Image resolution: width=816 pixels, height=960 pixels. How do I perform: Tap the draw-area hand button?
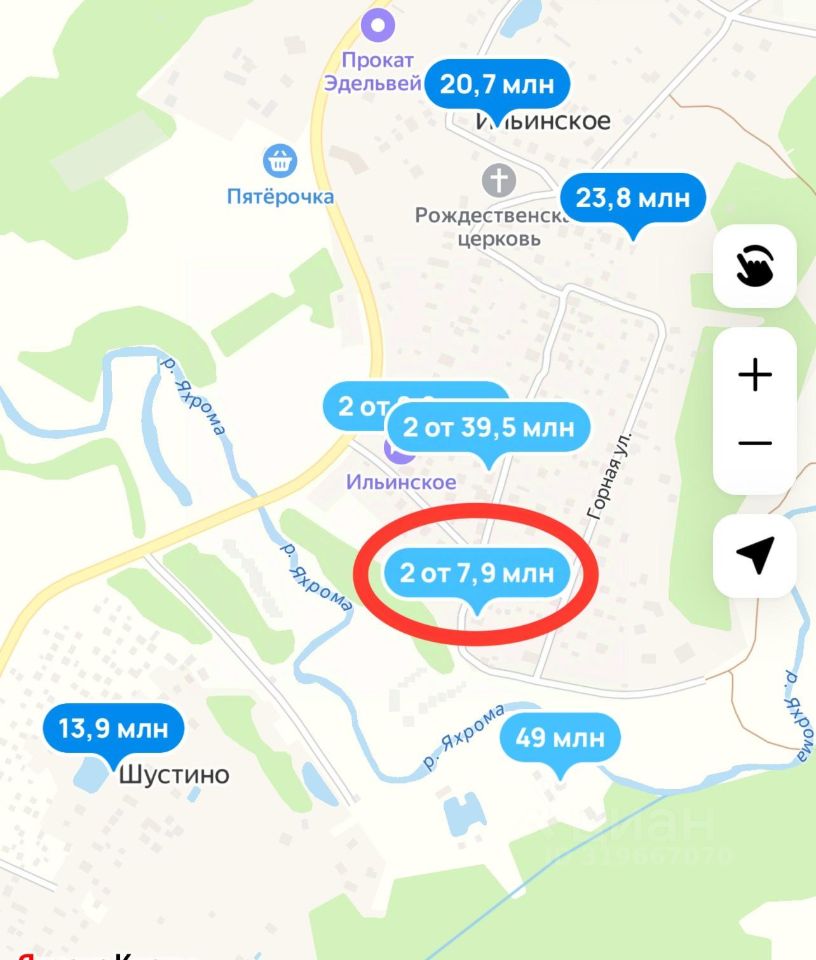coord(755,266)
